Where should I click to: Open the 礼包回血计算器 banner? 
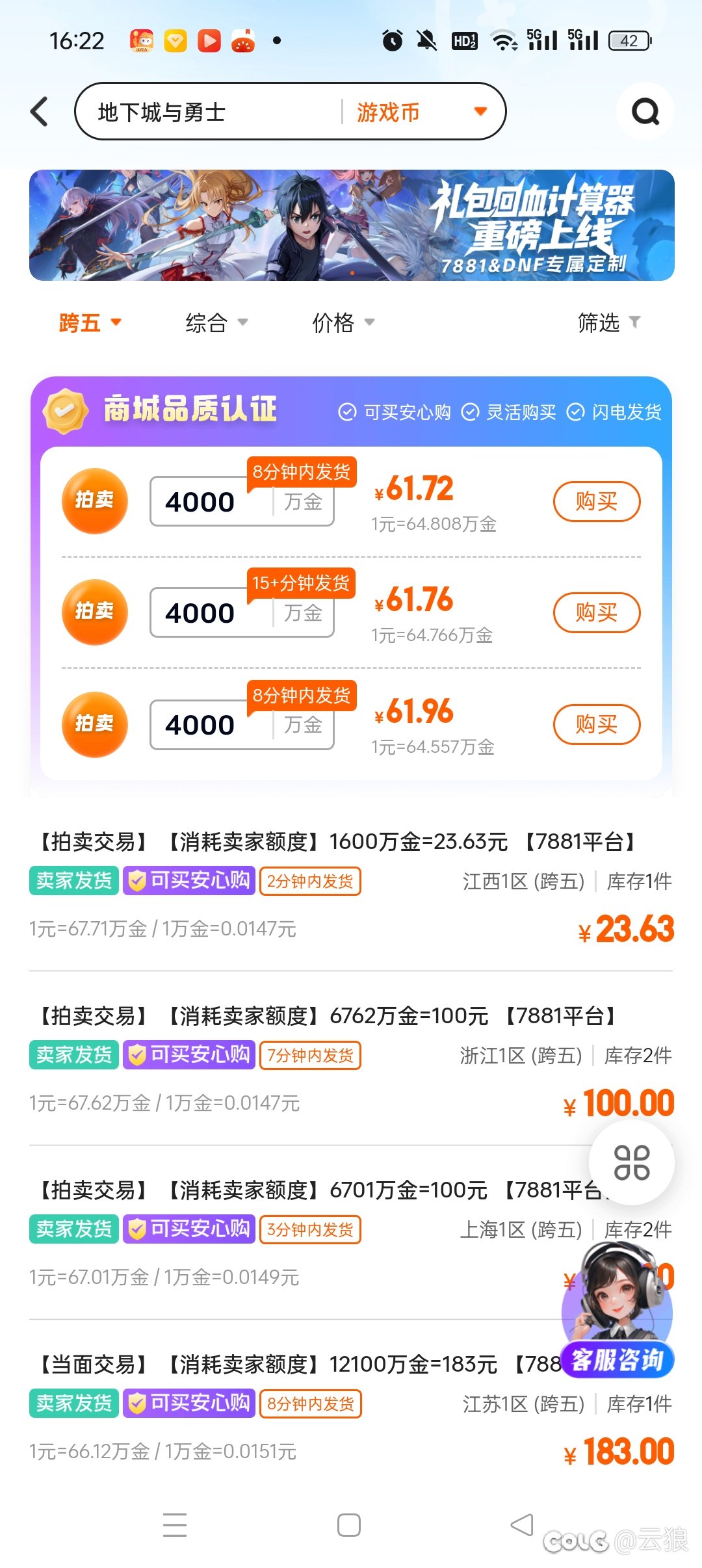pos(351,225)
